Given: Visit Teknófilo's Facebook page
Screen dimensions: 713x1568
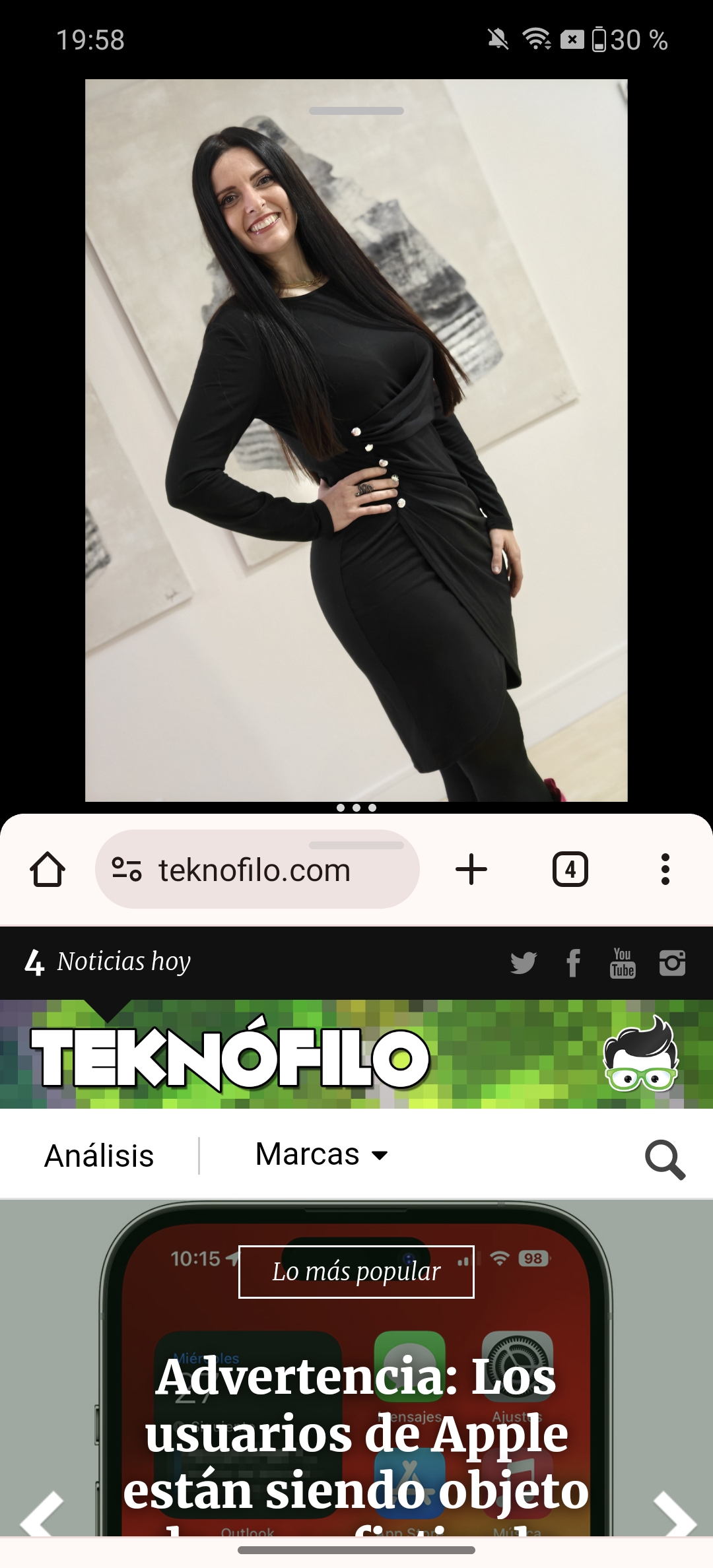Looking at the screenshot, I should click(574, 963).
